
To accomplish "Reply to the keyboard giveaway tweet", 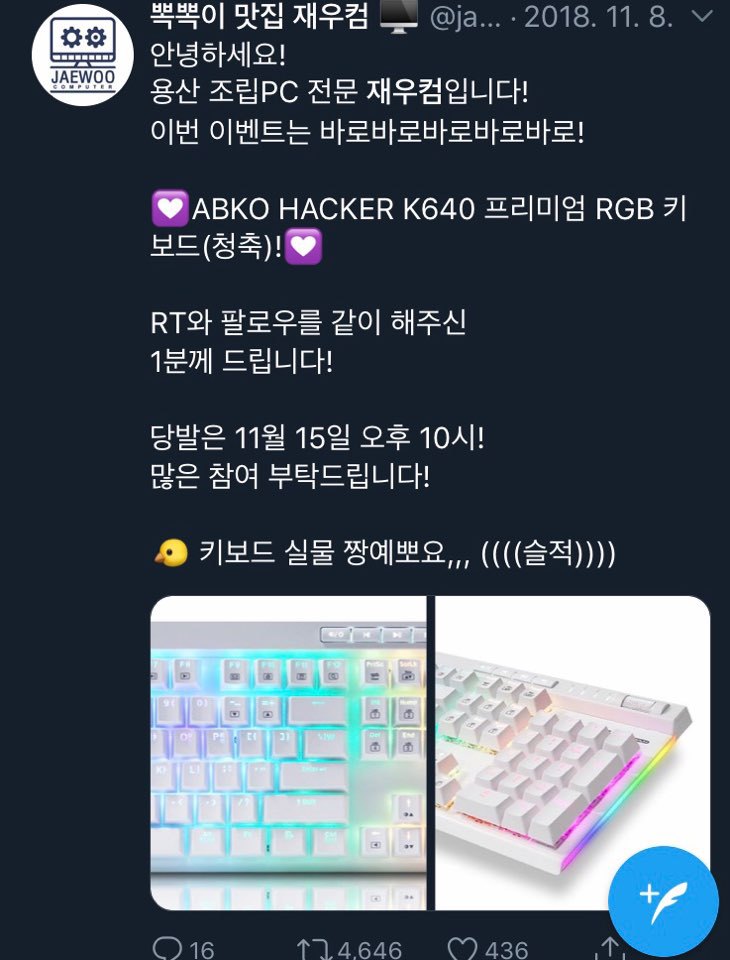I will point(166,948).
